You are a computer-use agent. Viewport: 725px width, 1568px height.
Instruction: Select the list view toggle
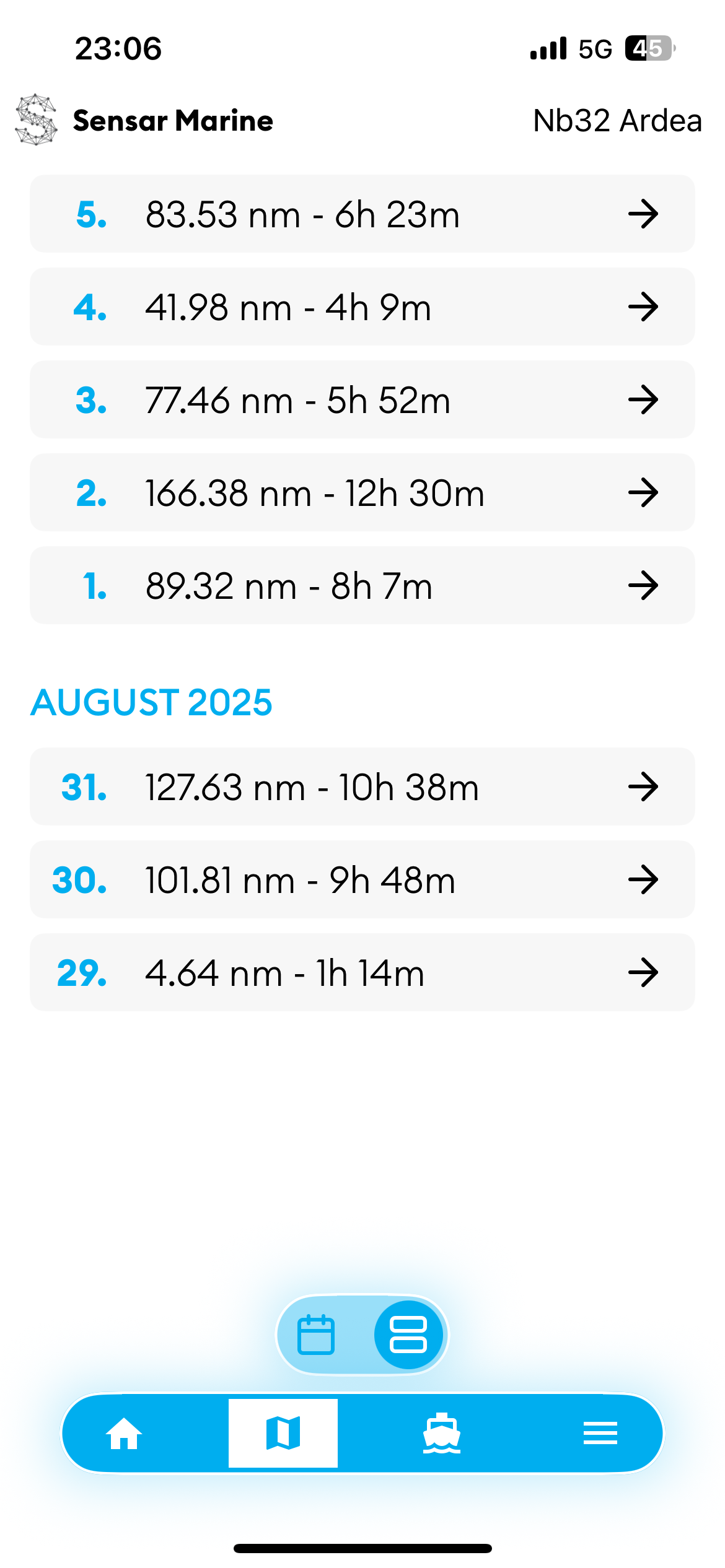(x=408, y=1335)
